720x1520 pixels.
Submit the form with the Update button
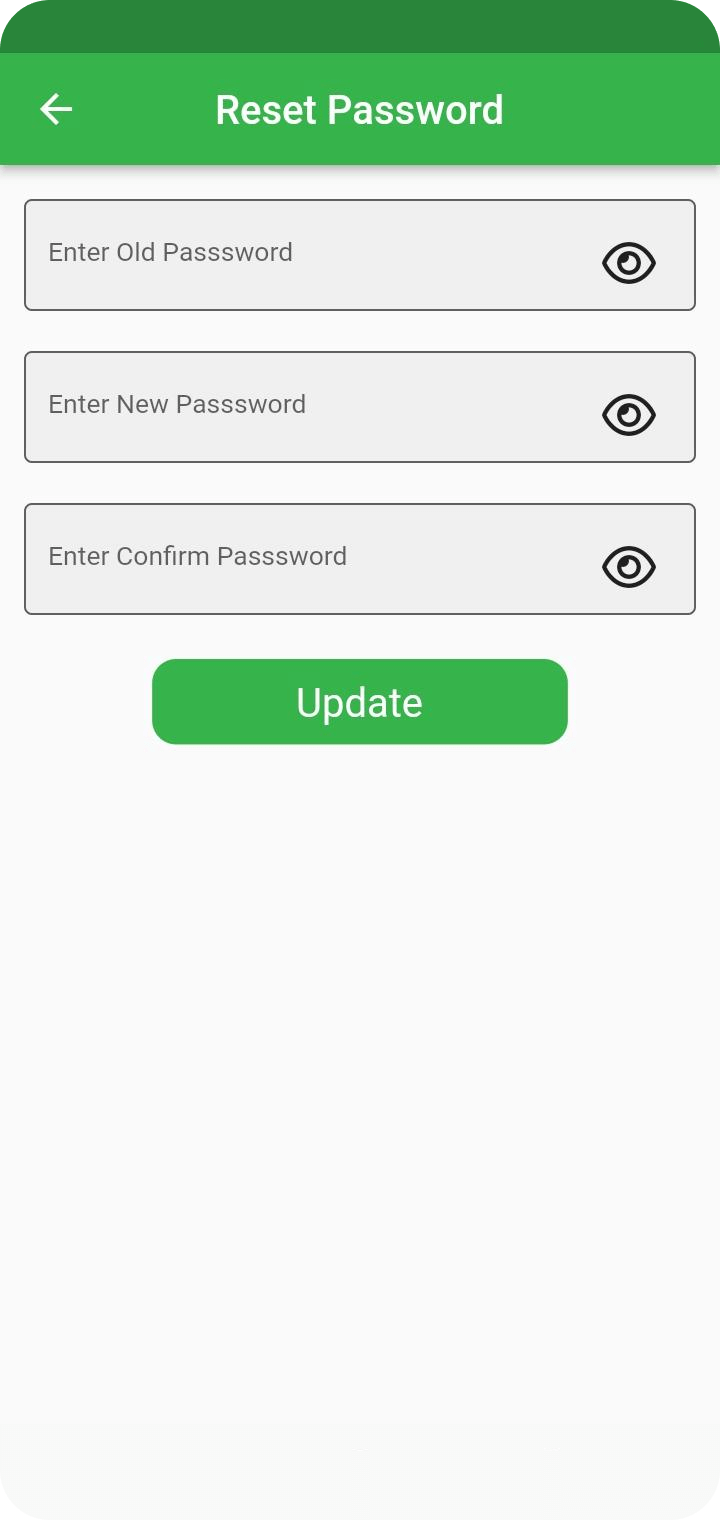[359, 702]
